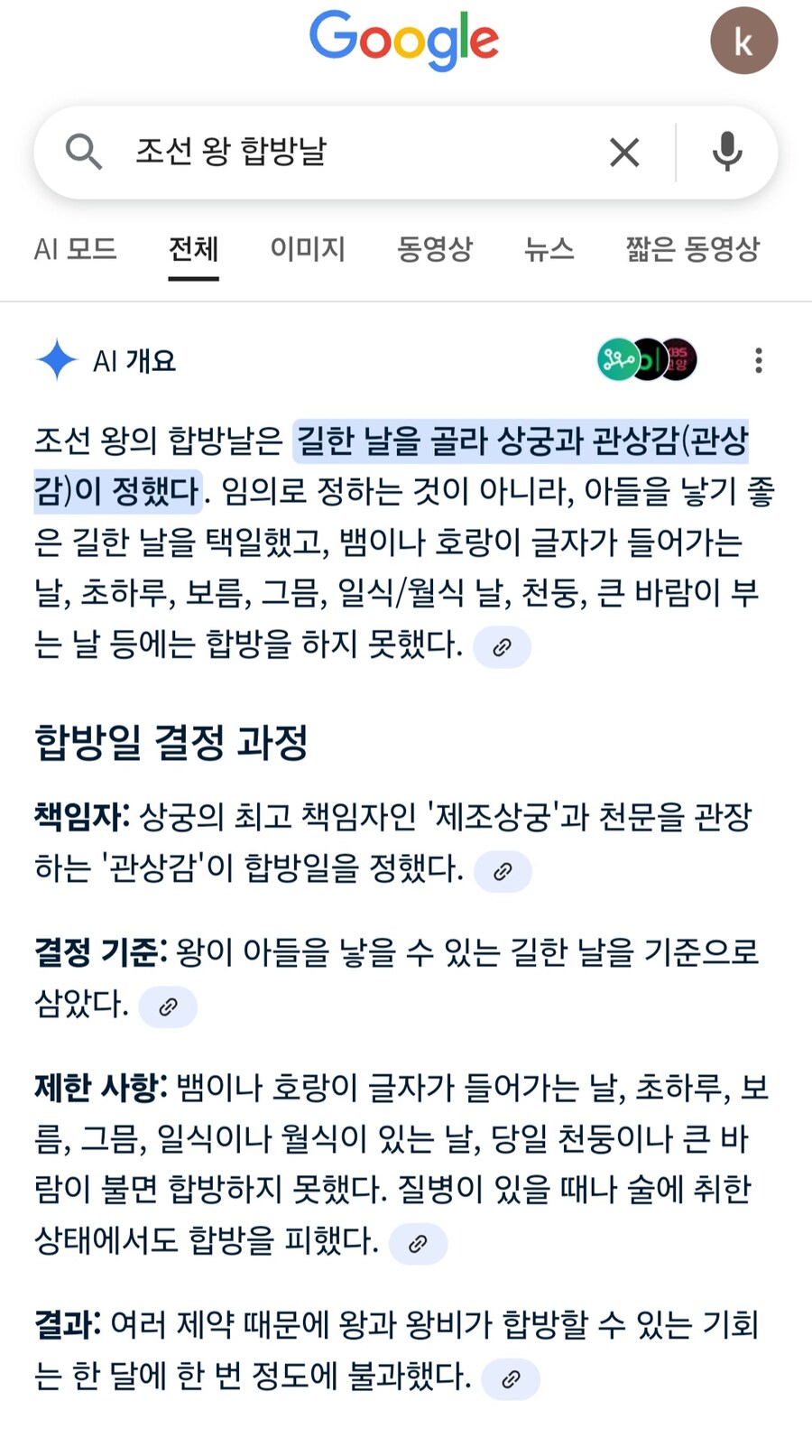This screenshot has width=812, height=1456.
Task: Switch to the AI 모드 tab
Action: pos(76,249)
